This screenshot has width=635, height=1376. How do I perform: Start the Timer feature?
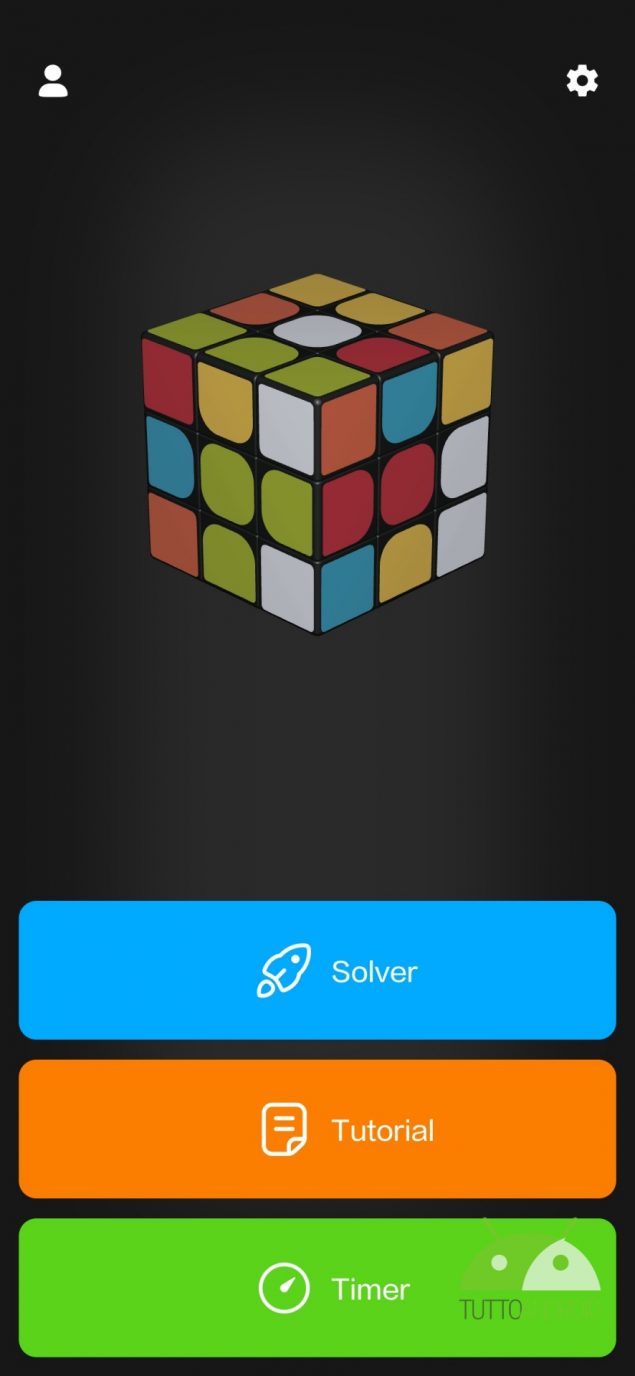point(317,1288)
